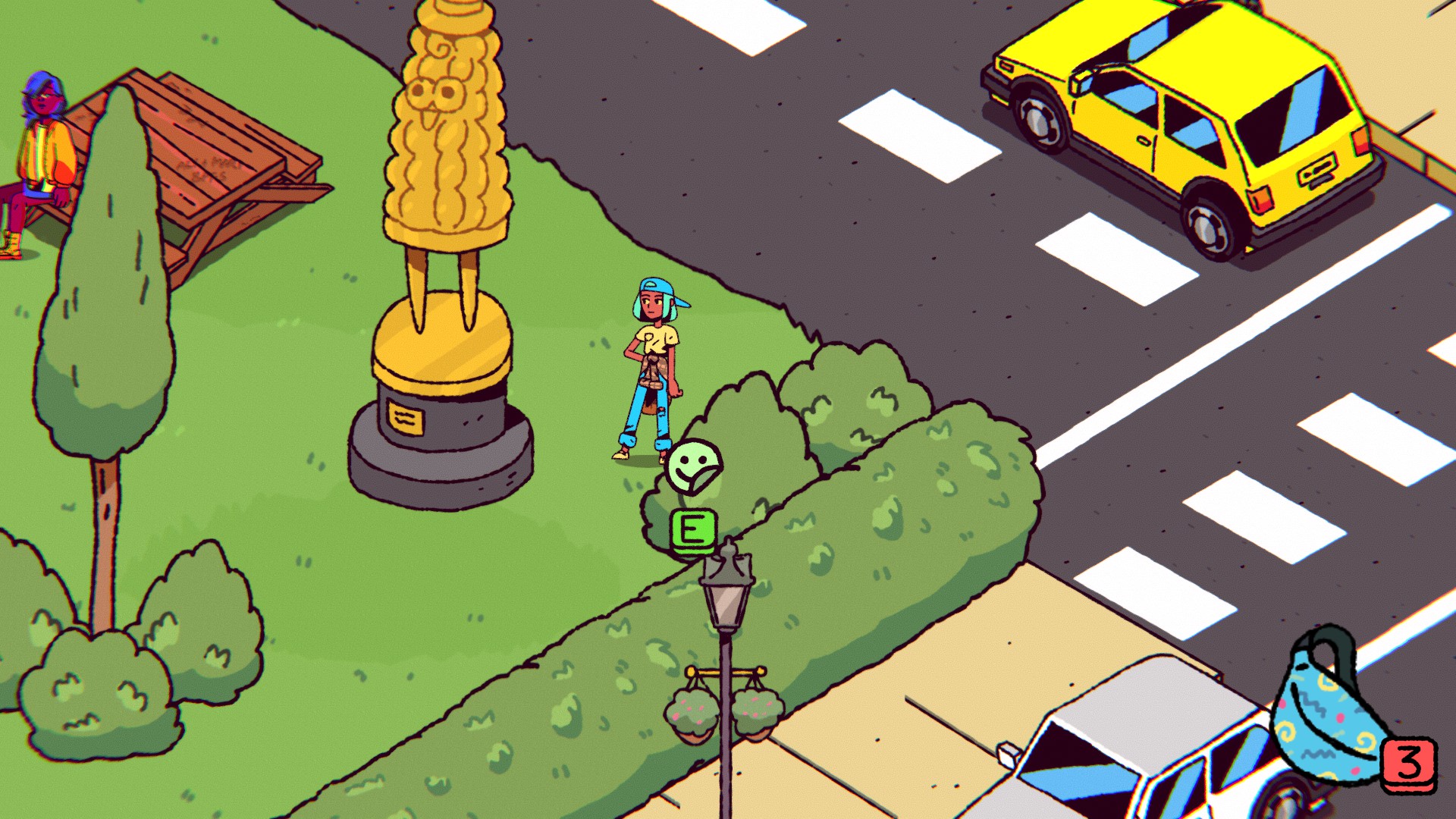The width and height of the screenshot is (1456, 819).
Task: Collect the green smiley sticker
Action: point(693,466)
